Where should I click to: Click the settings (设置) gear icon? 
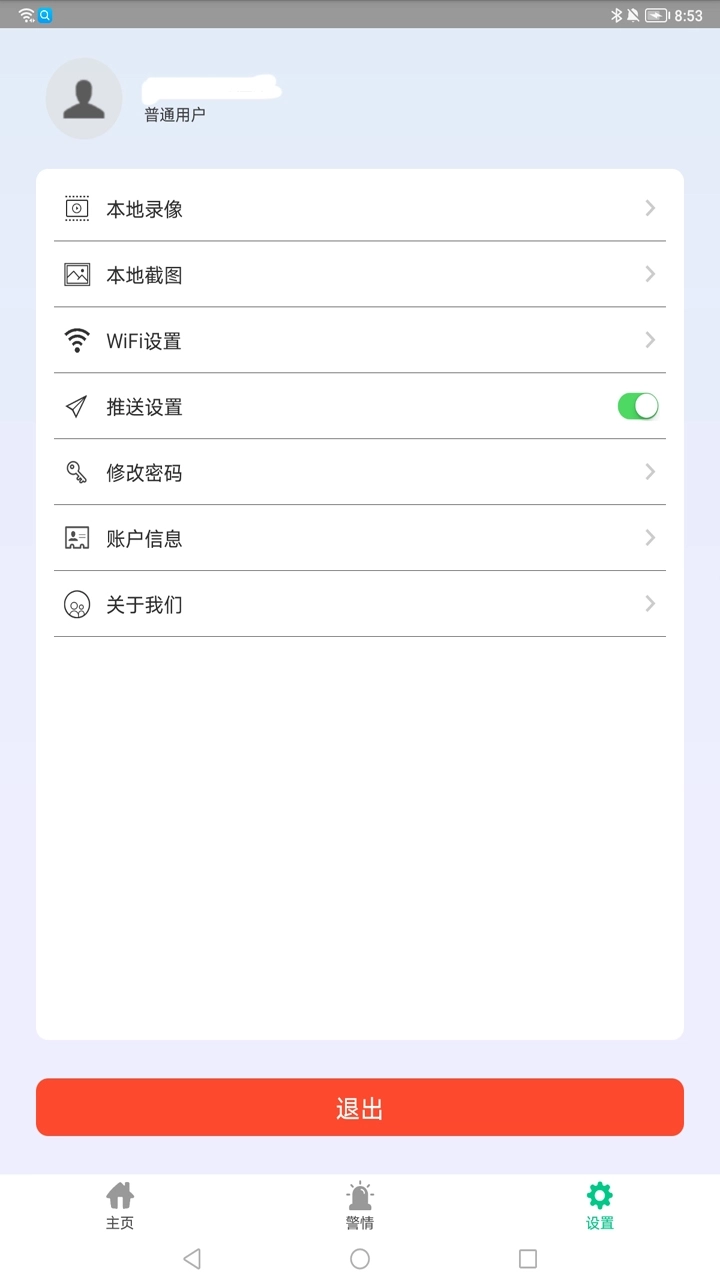(598, 1196)
